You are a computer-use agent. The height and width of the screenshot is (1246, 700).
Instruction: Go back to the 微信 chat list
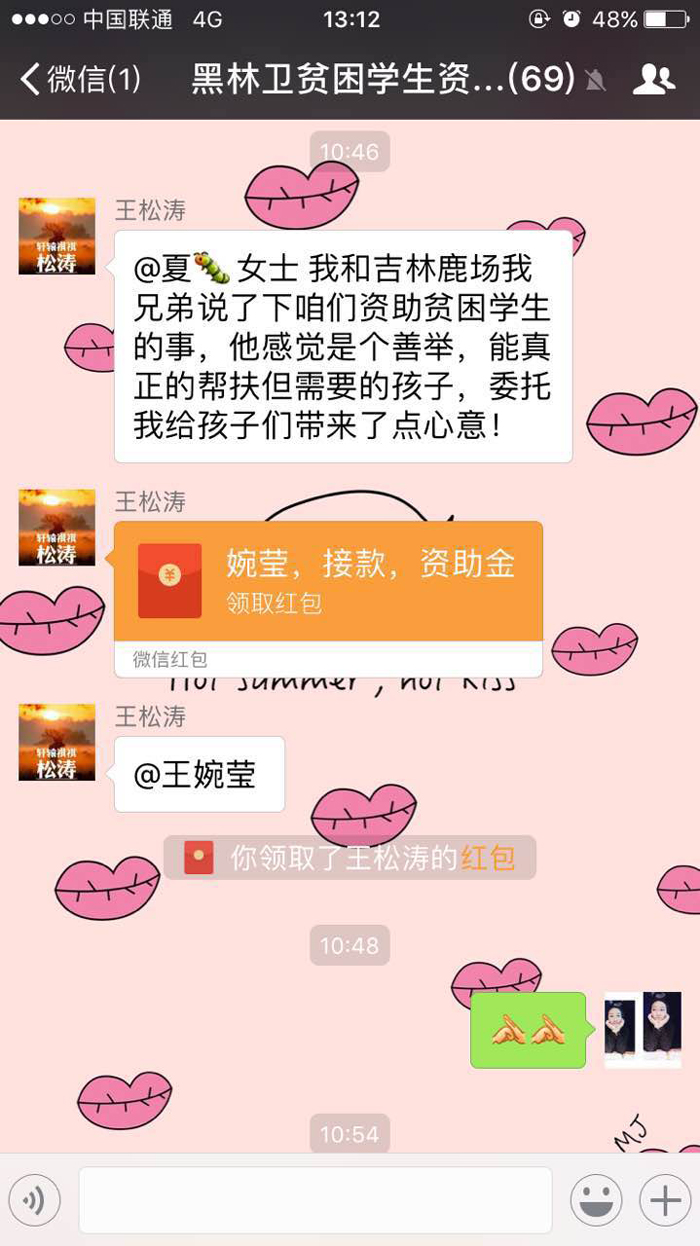[80, 80]
